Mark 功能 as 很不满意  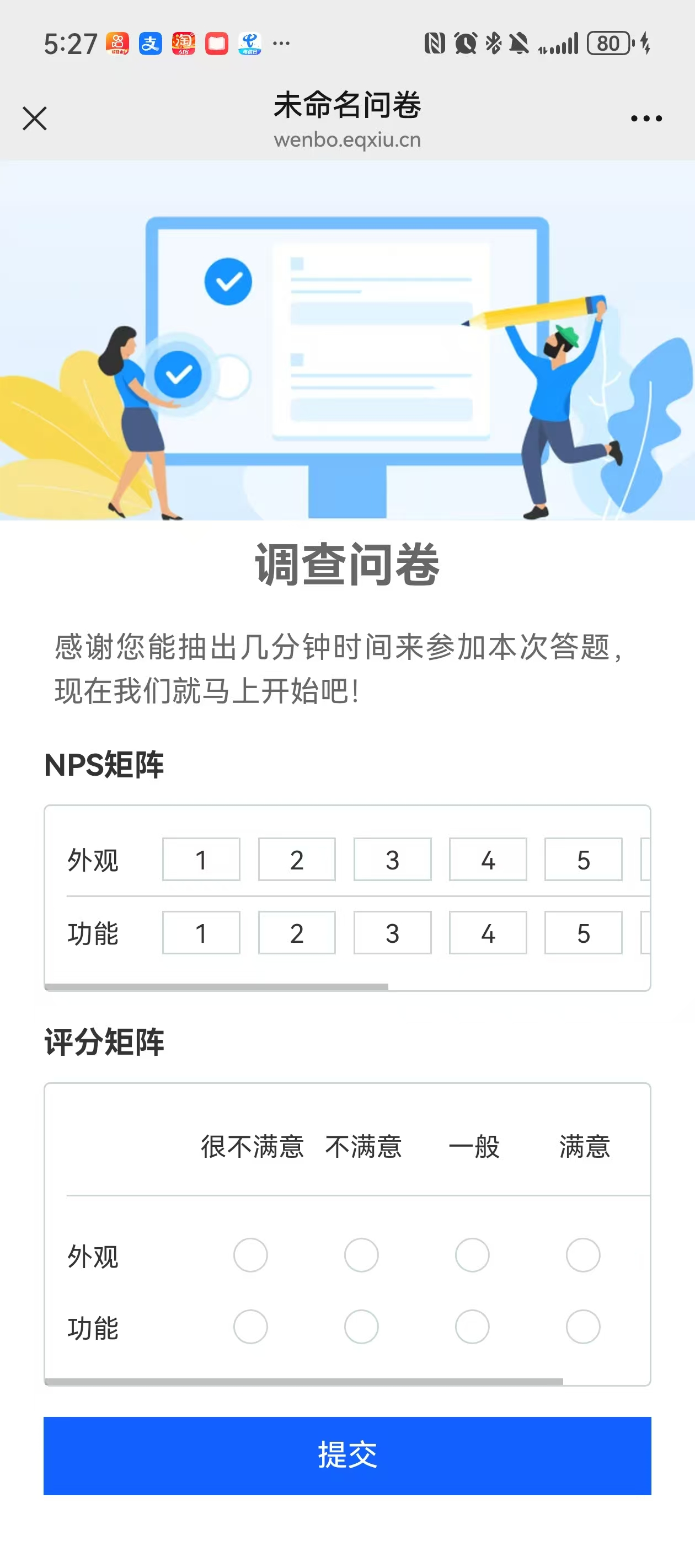(x=250, y=1327)
